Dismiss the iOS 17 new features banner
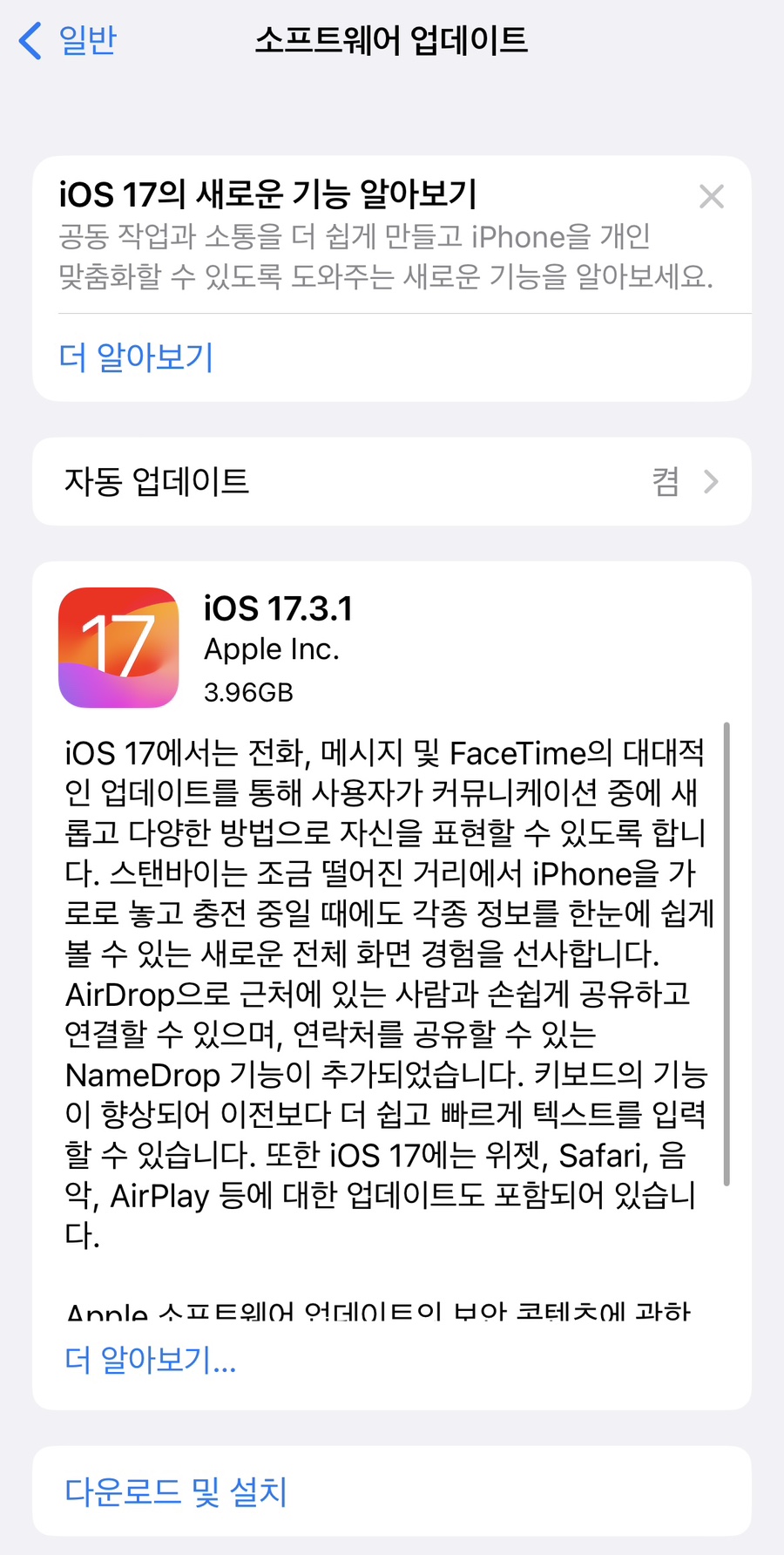784x1555 pixels. click(x=712, y=197)
